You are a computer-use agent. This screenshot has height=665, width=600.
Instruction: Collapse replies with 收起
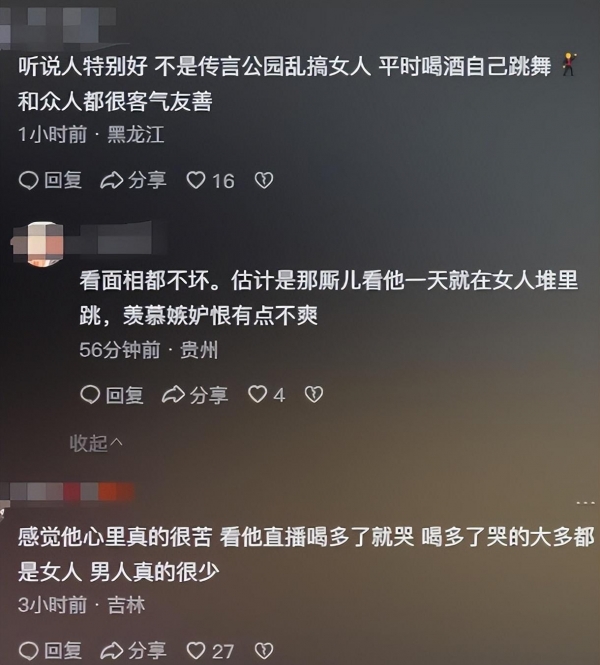[96, 442]
